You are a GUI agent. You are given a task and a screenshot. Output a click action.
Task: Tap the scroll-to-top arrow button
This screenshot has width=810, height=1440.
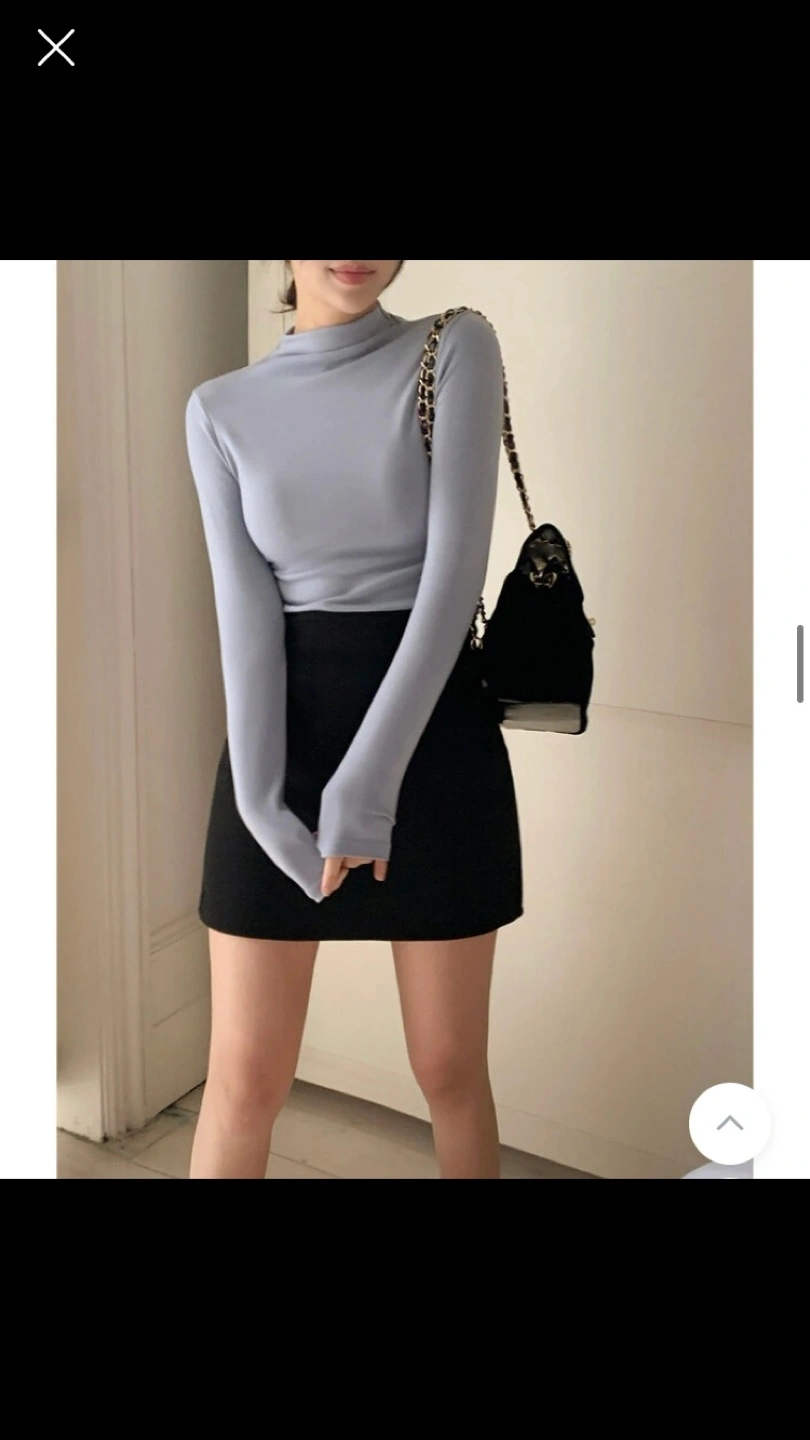(730, 1123)
